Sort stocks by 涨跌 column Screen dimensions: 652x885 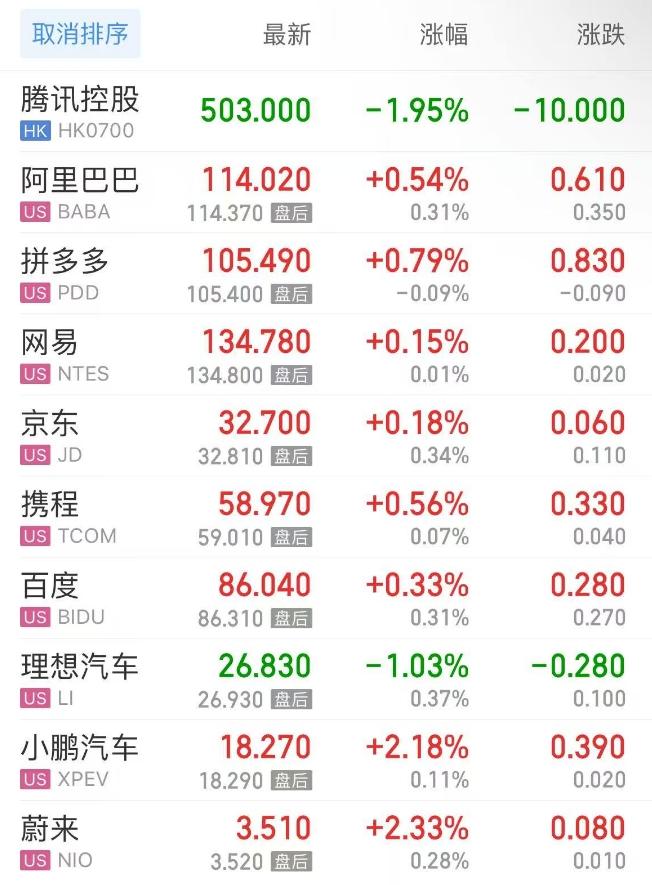coord(601,35)
